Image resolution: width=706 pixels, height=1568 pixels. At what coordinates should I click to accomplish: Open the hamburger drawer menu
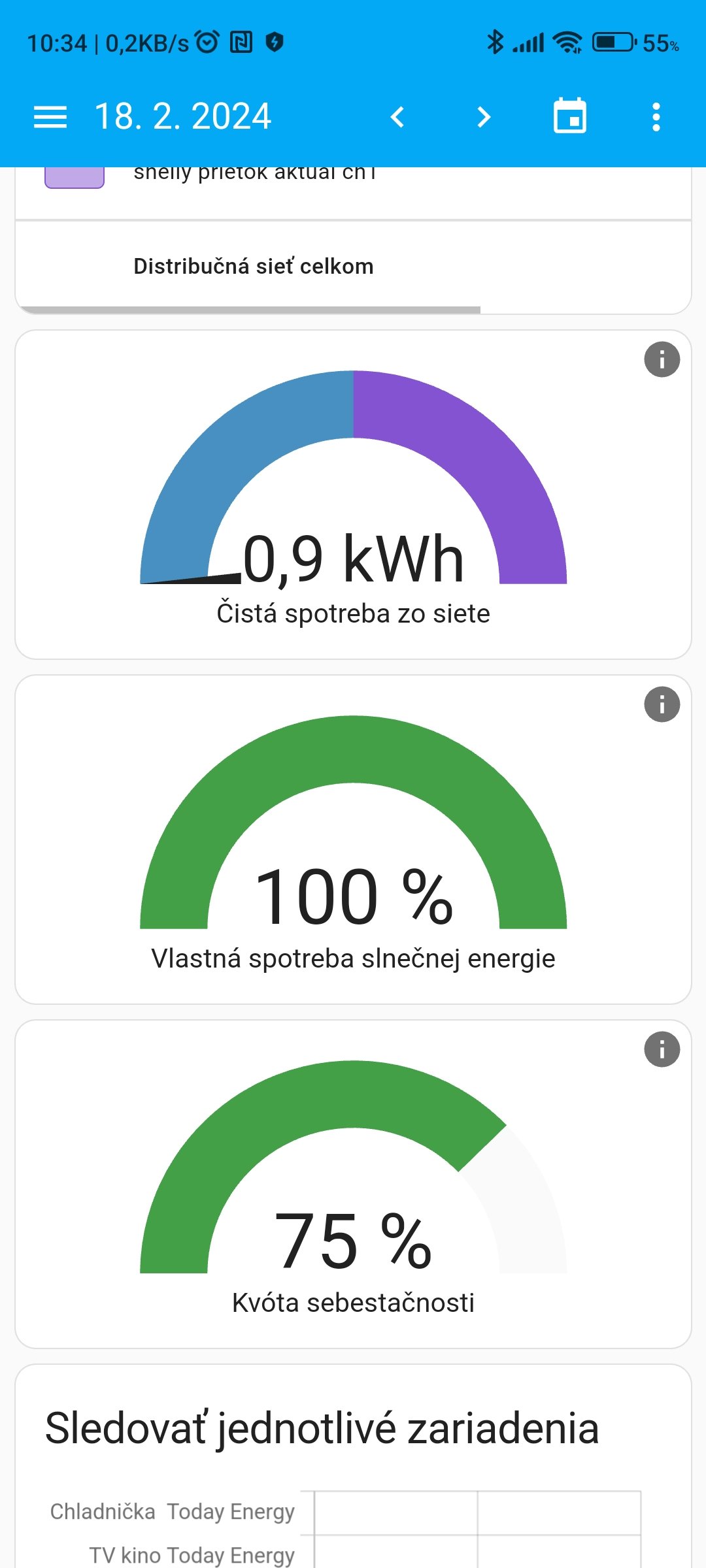coord(50,118)
